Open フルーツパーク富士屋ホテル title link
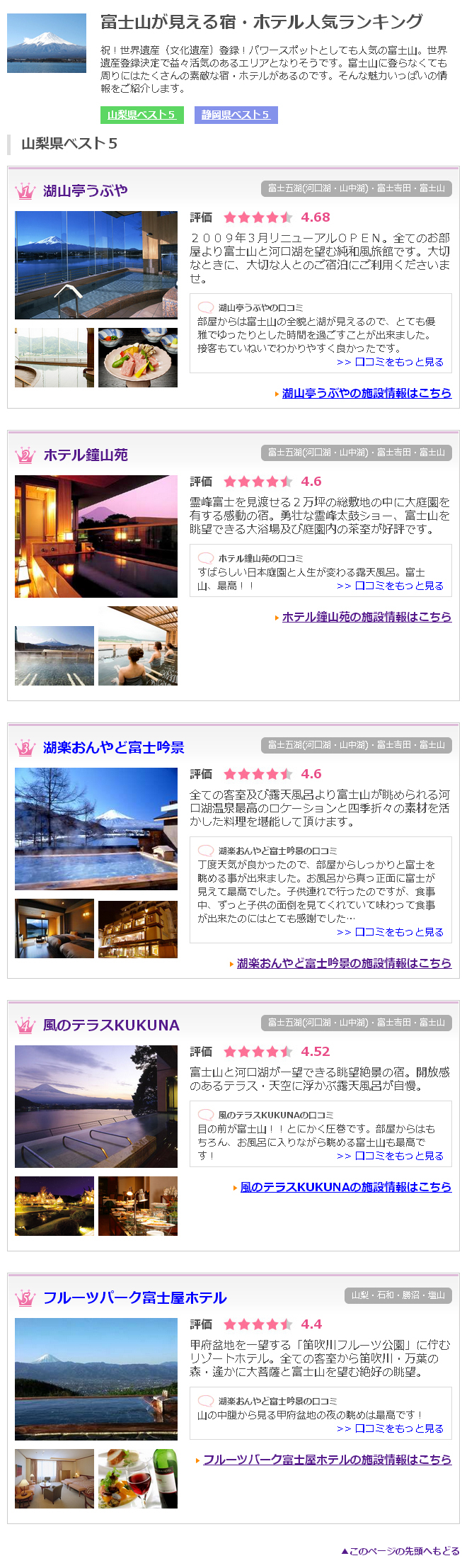 [x=135, y=1297]
